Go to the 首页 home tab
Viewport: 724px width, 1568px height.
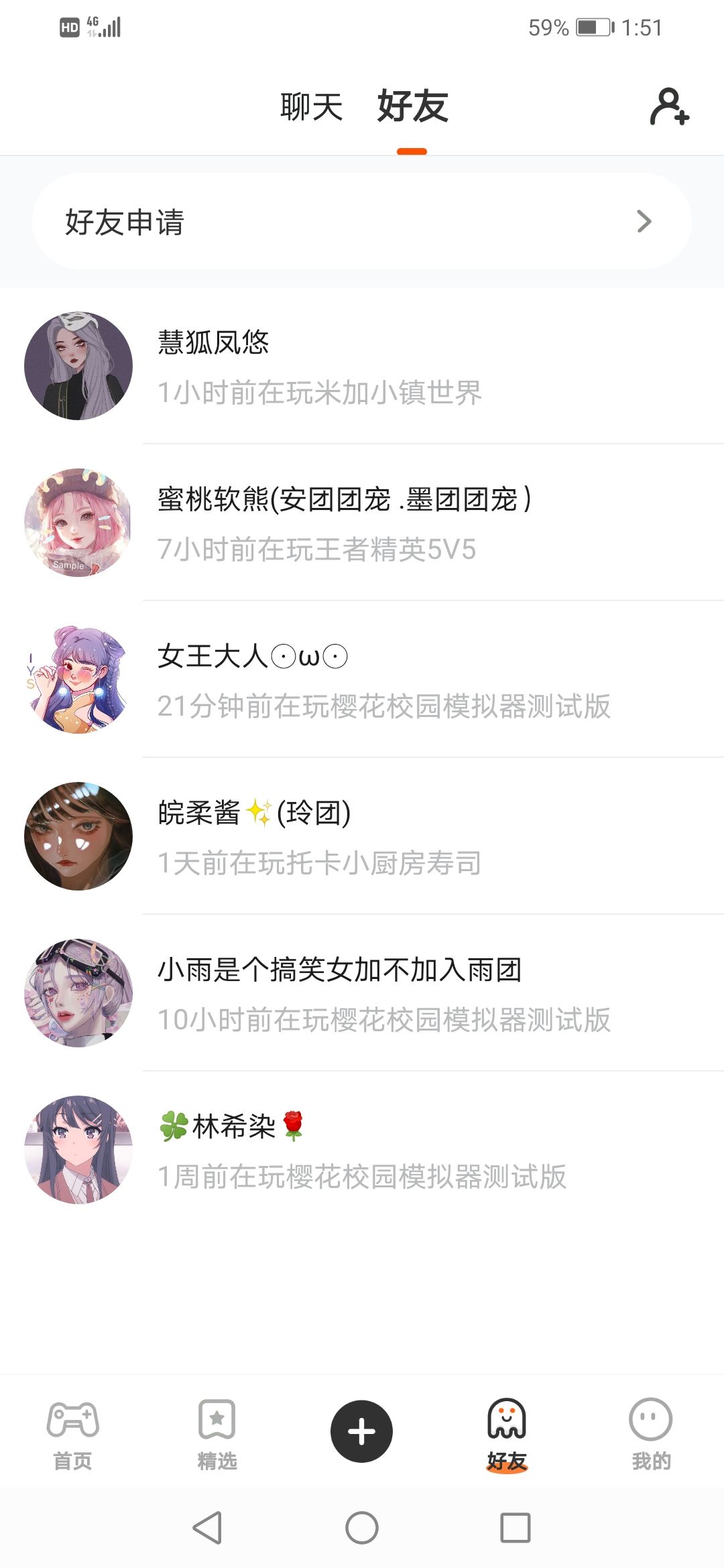pos(72,1434)
